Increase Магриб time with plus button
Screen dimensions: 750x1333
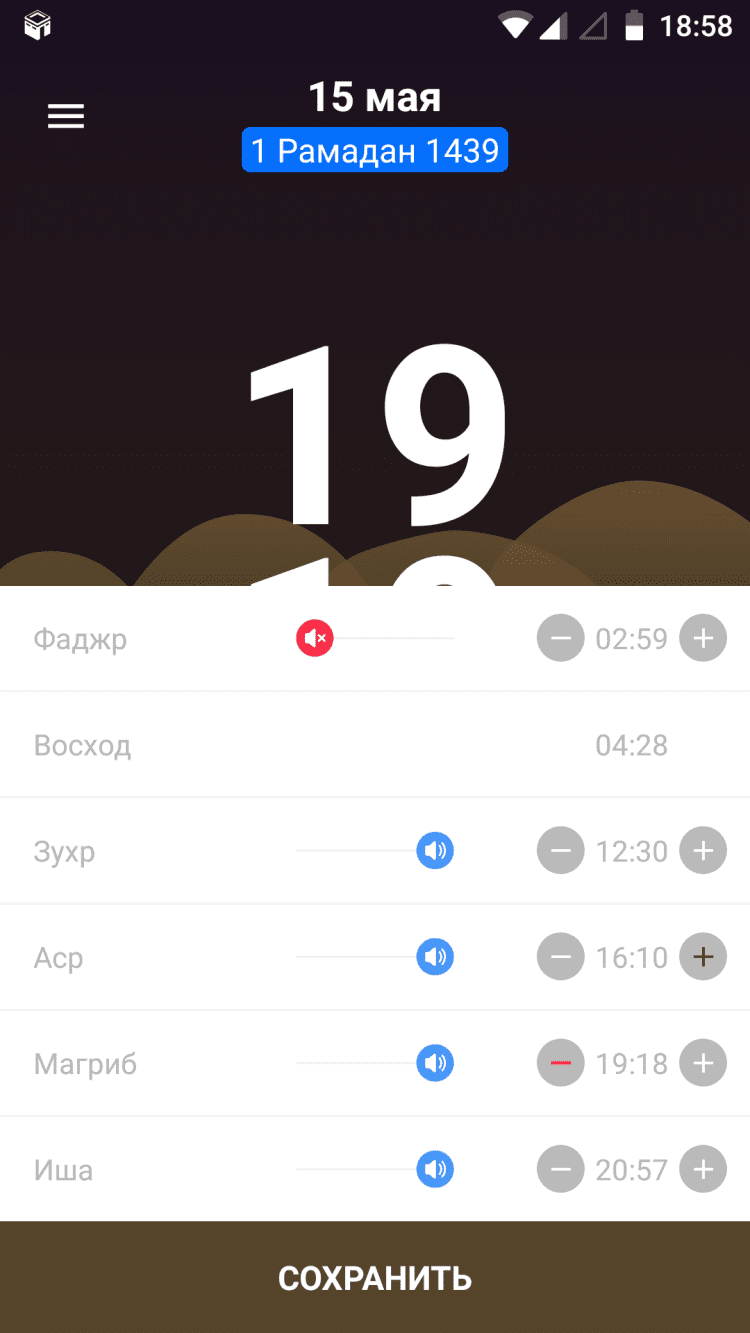[703, 1063]
